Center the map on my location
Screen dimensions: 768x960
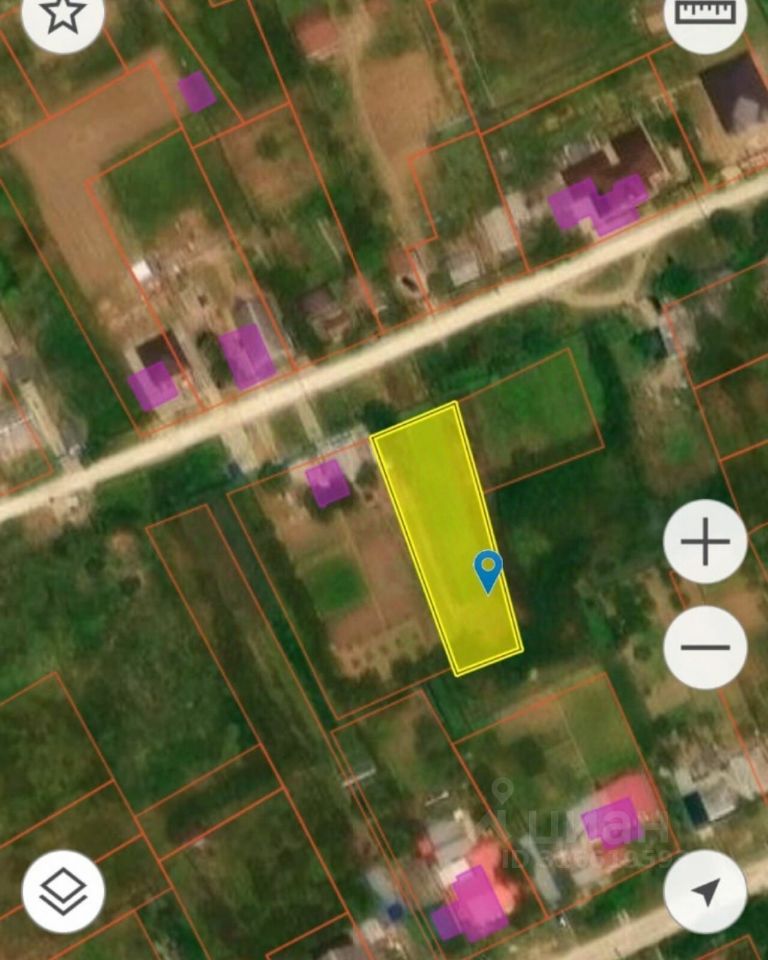click(705, 891)
